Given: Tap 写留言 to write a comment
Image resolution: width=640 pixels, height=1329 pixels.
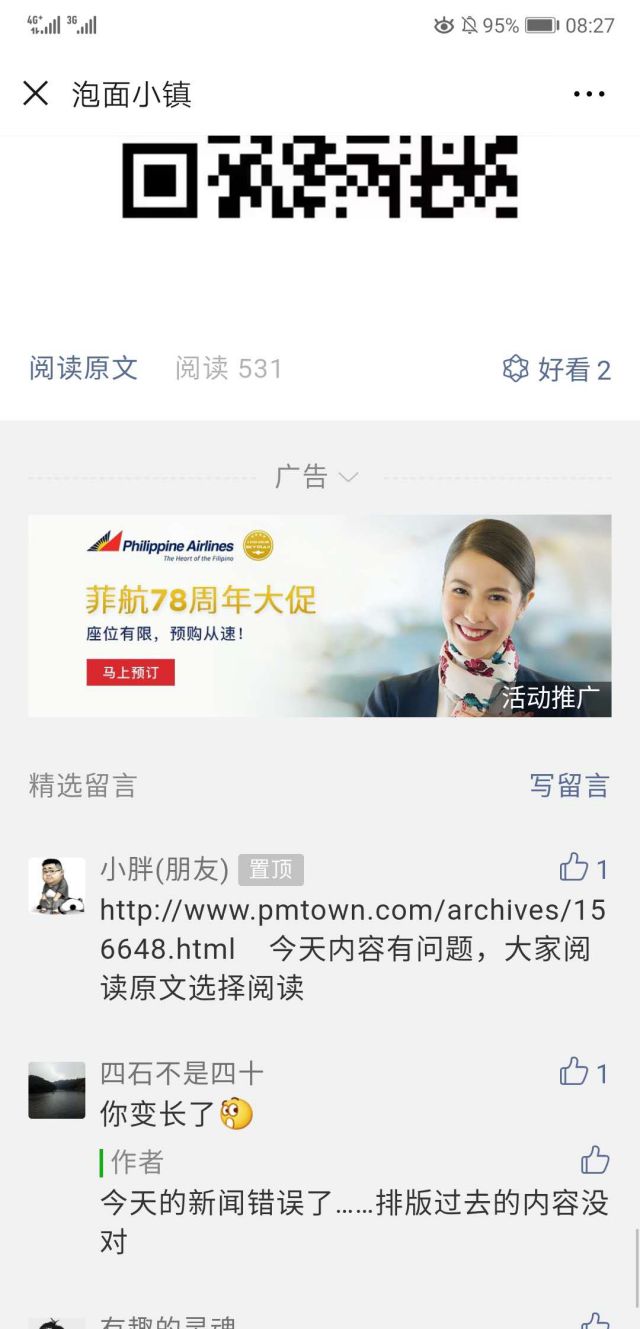Looking at the screenshot, I should coord(569,786).
